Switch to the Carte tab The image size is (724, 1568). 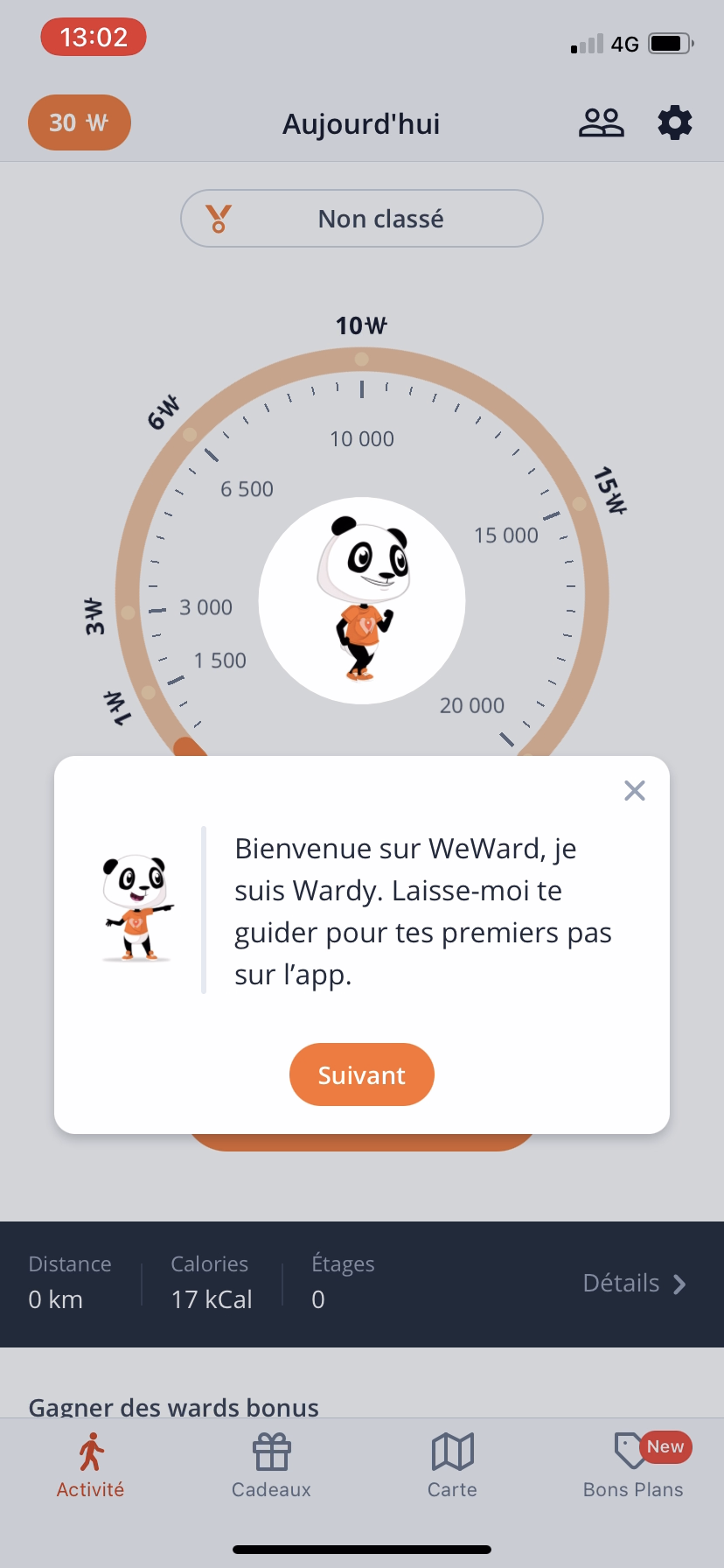coord(452,1466)
